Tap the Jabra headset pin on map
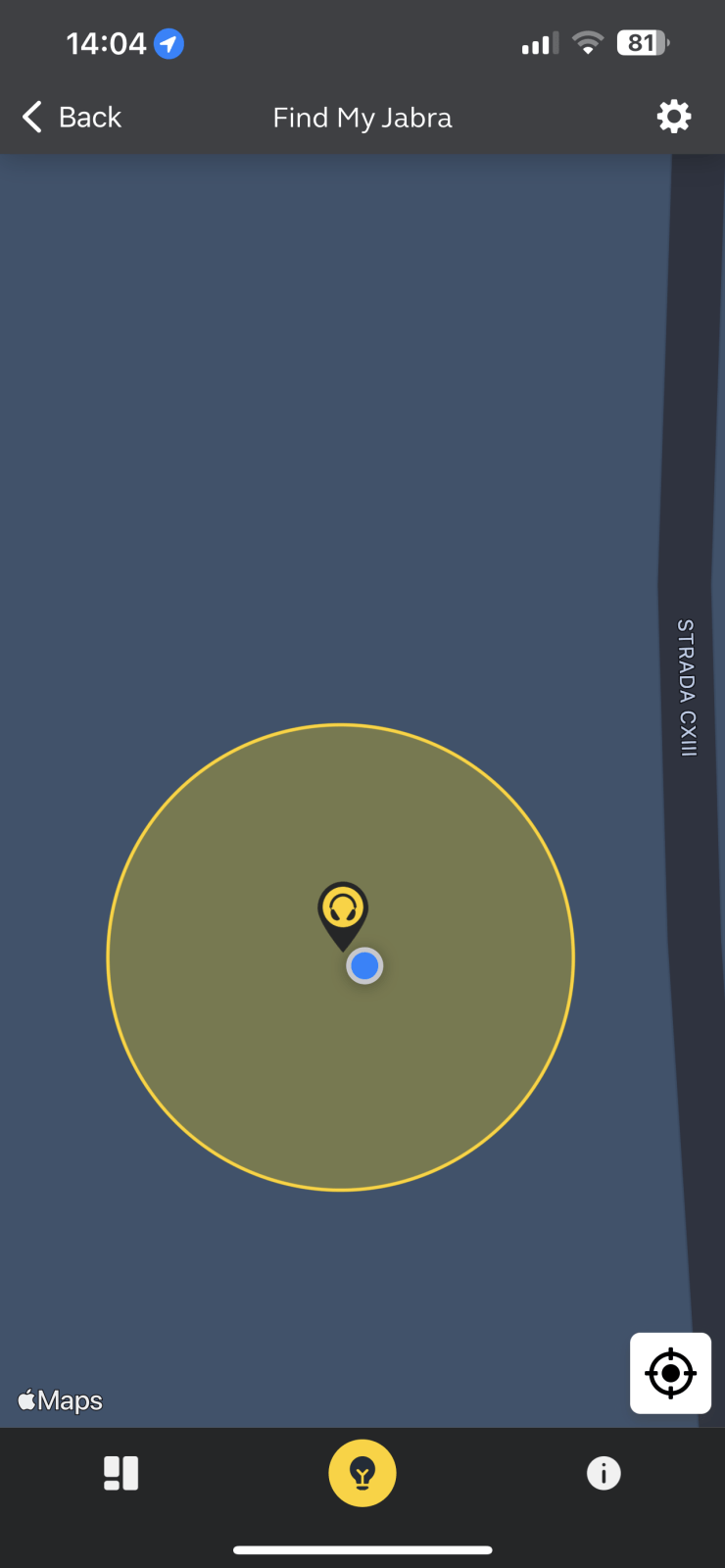Image resolution: width=725 pixels, height=1568 pixels. coord(343,909)
